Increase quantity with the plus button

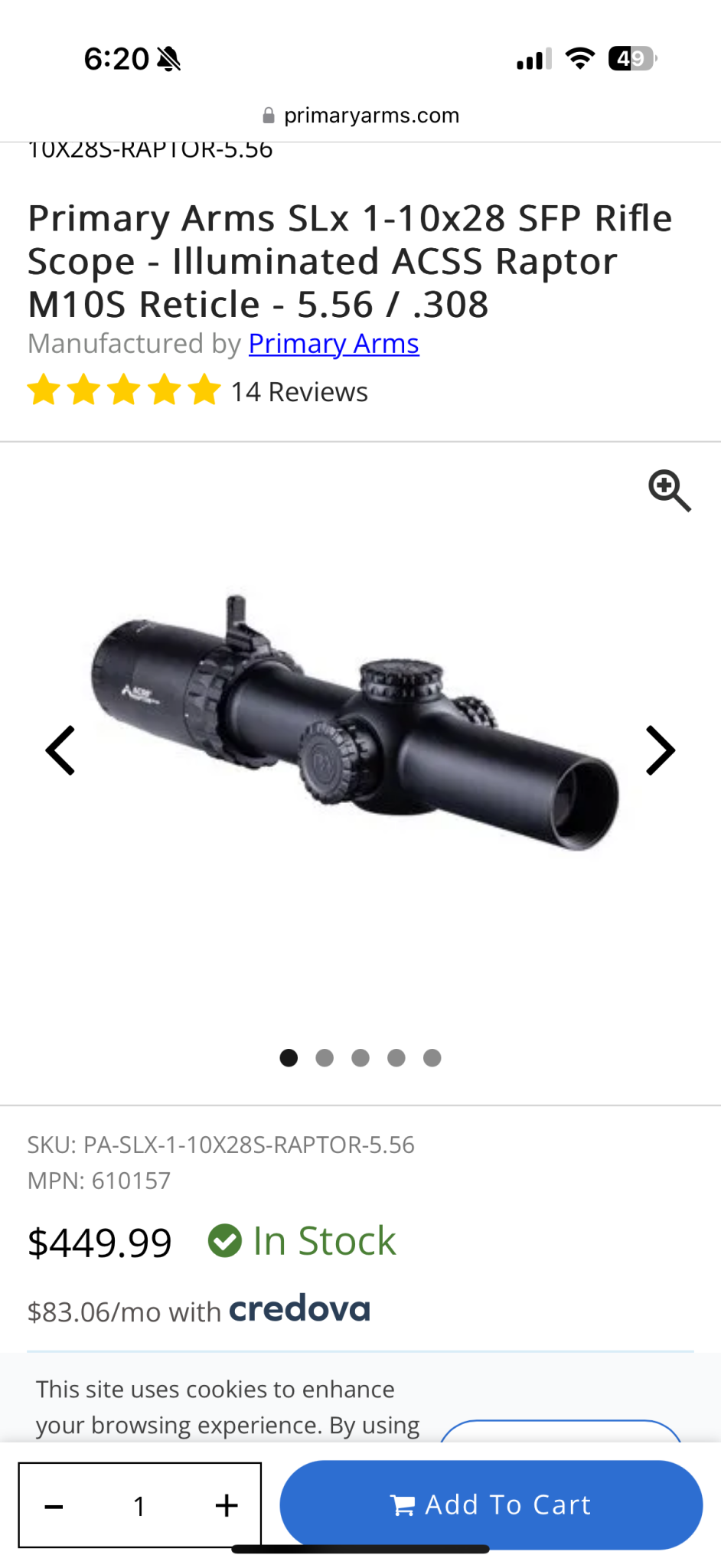pos(227,1506)
